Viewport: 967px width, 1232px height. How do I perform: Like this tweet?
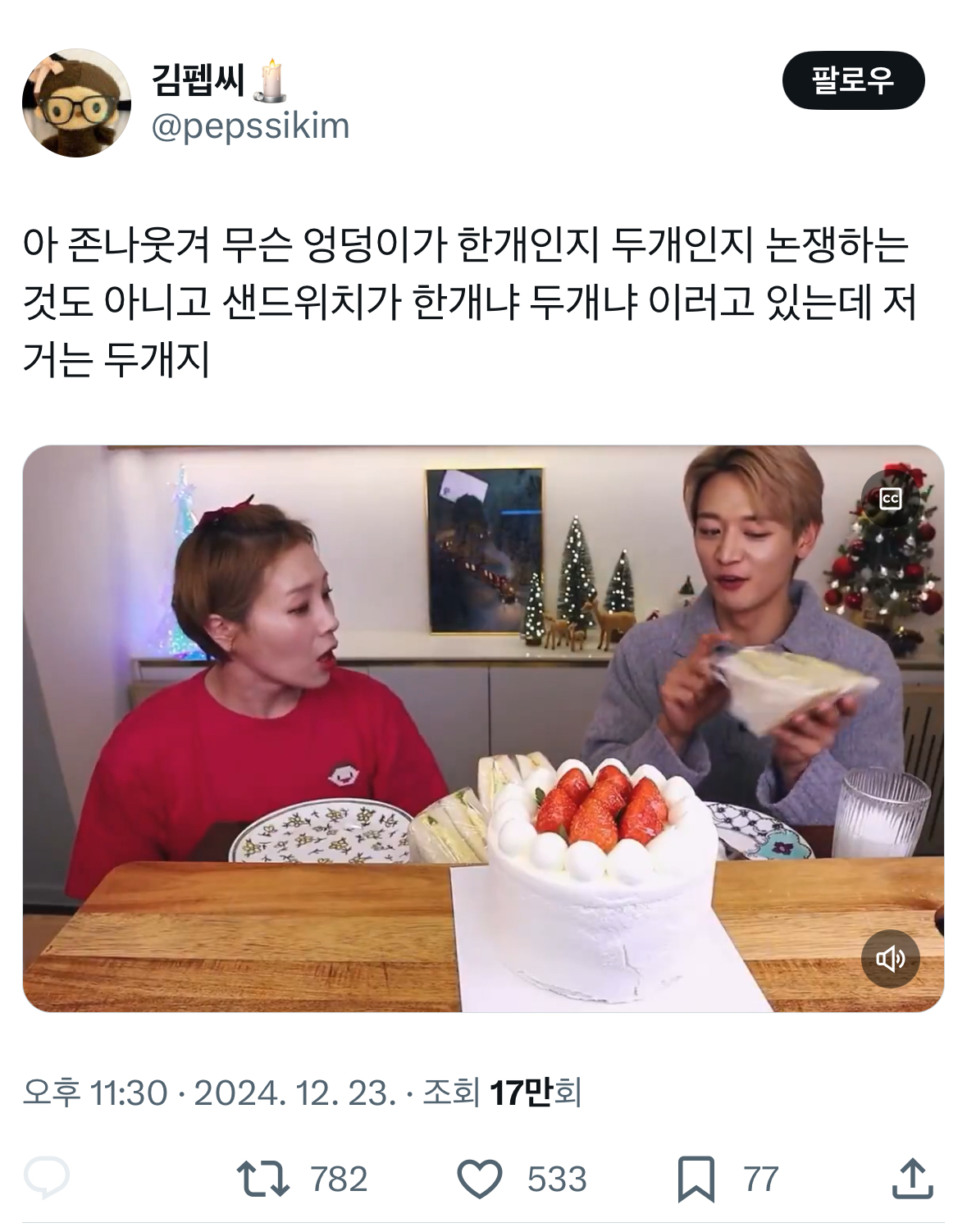[479, 1179]
